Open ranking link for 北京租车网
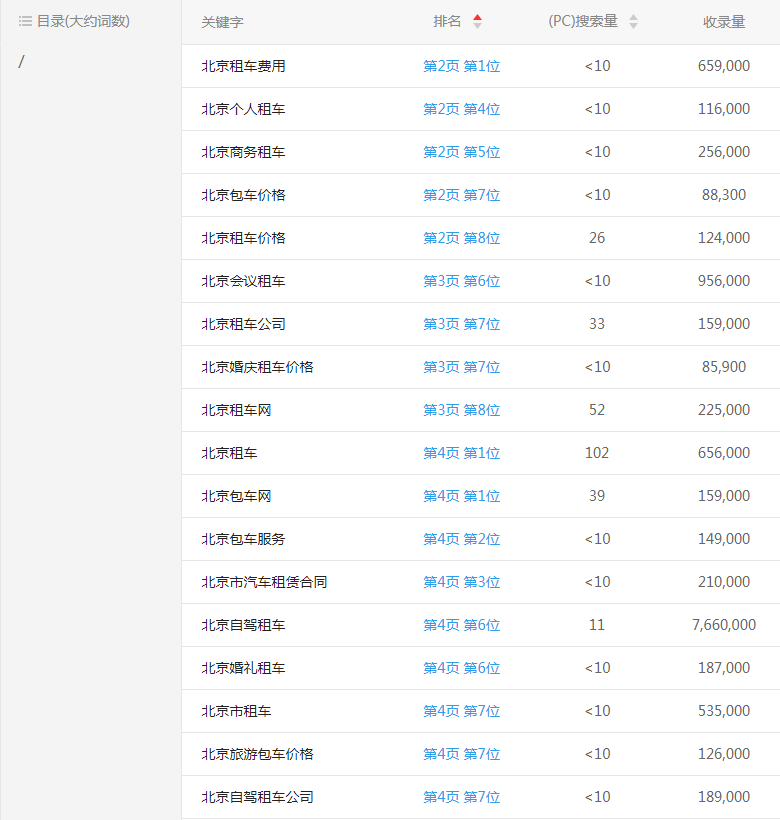 point(461,410)
